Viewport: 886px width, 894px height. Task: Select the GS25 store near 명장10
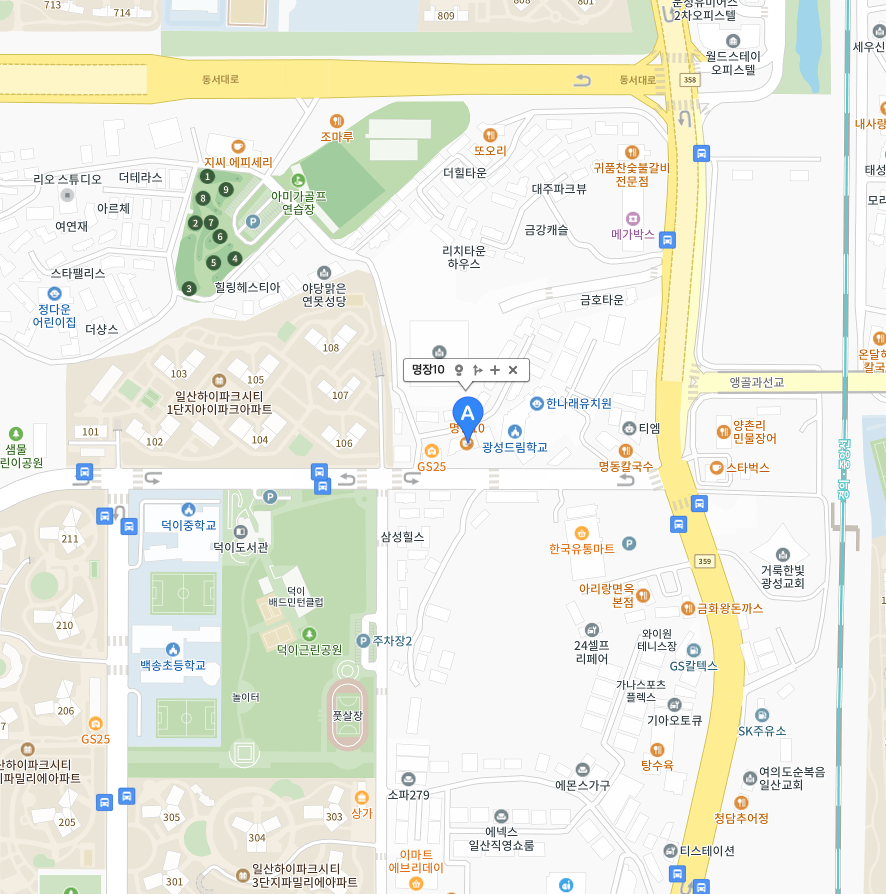pyautogui.click(x=431, y=451)
